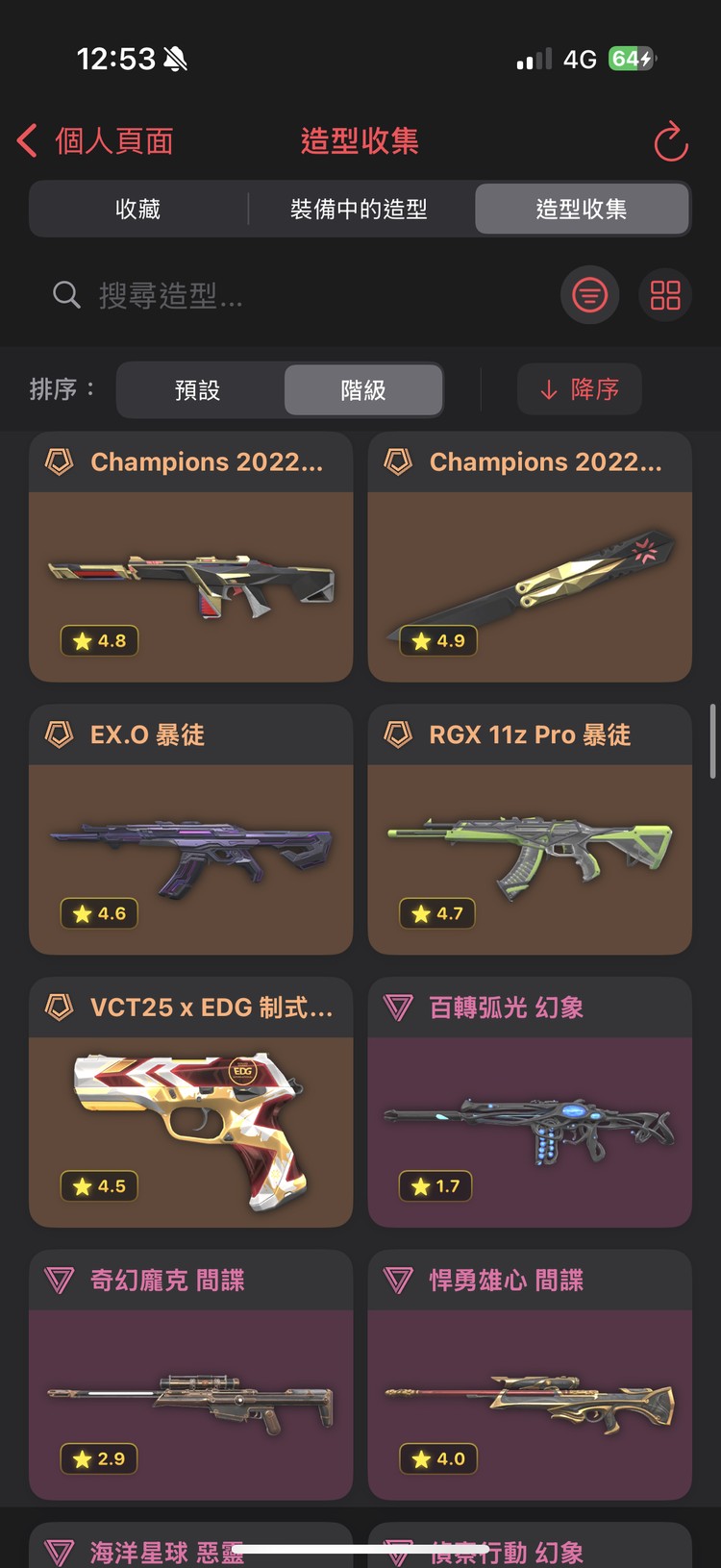Select the 造型收集 tab
Screen dimensions: 721x1568
click(x=581, y=209)
